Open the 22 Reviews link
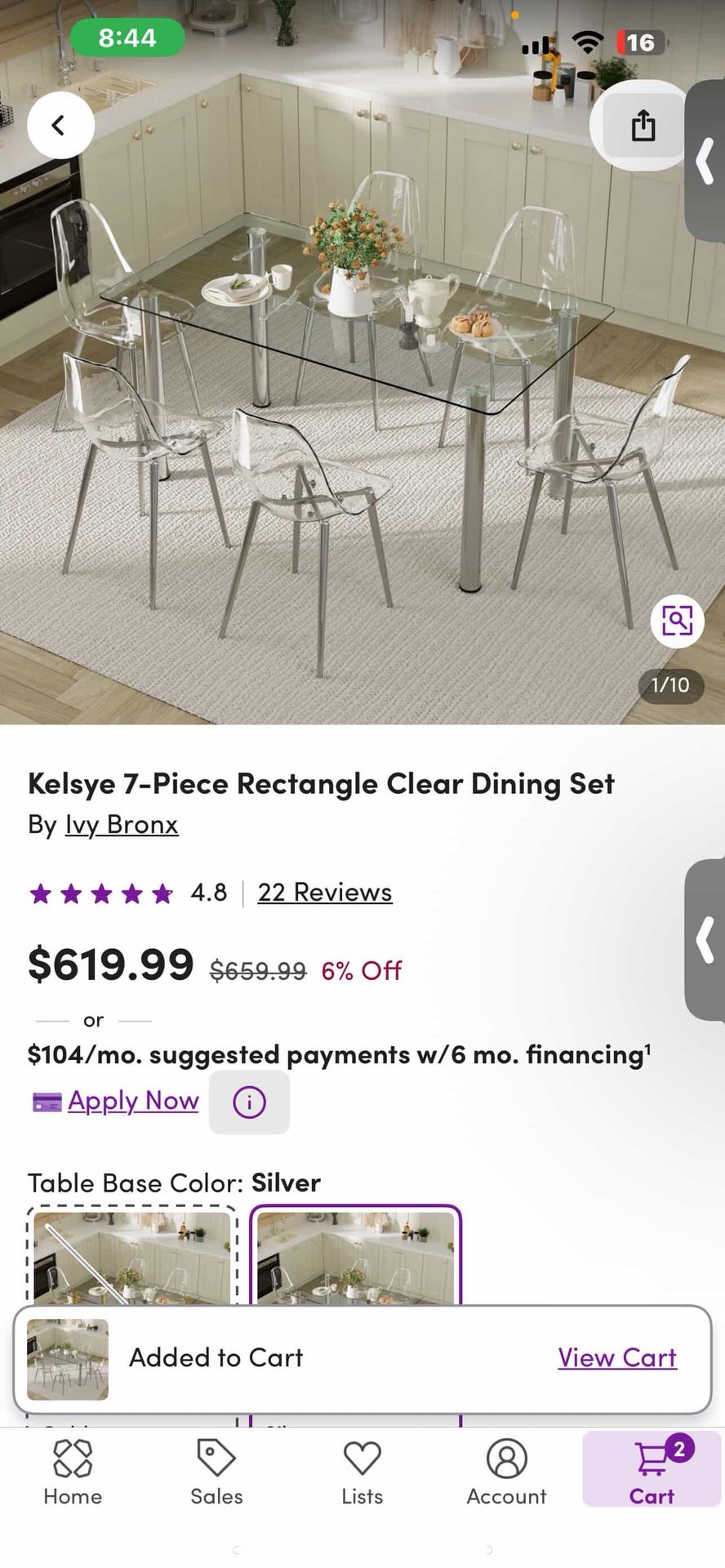 (x=324, y=892)
